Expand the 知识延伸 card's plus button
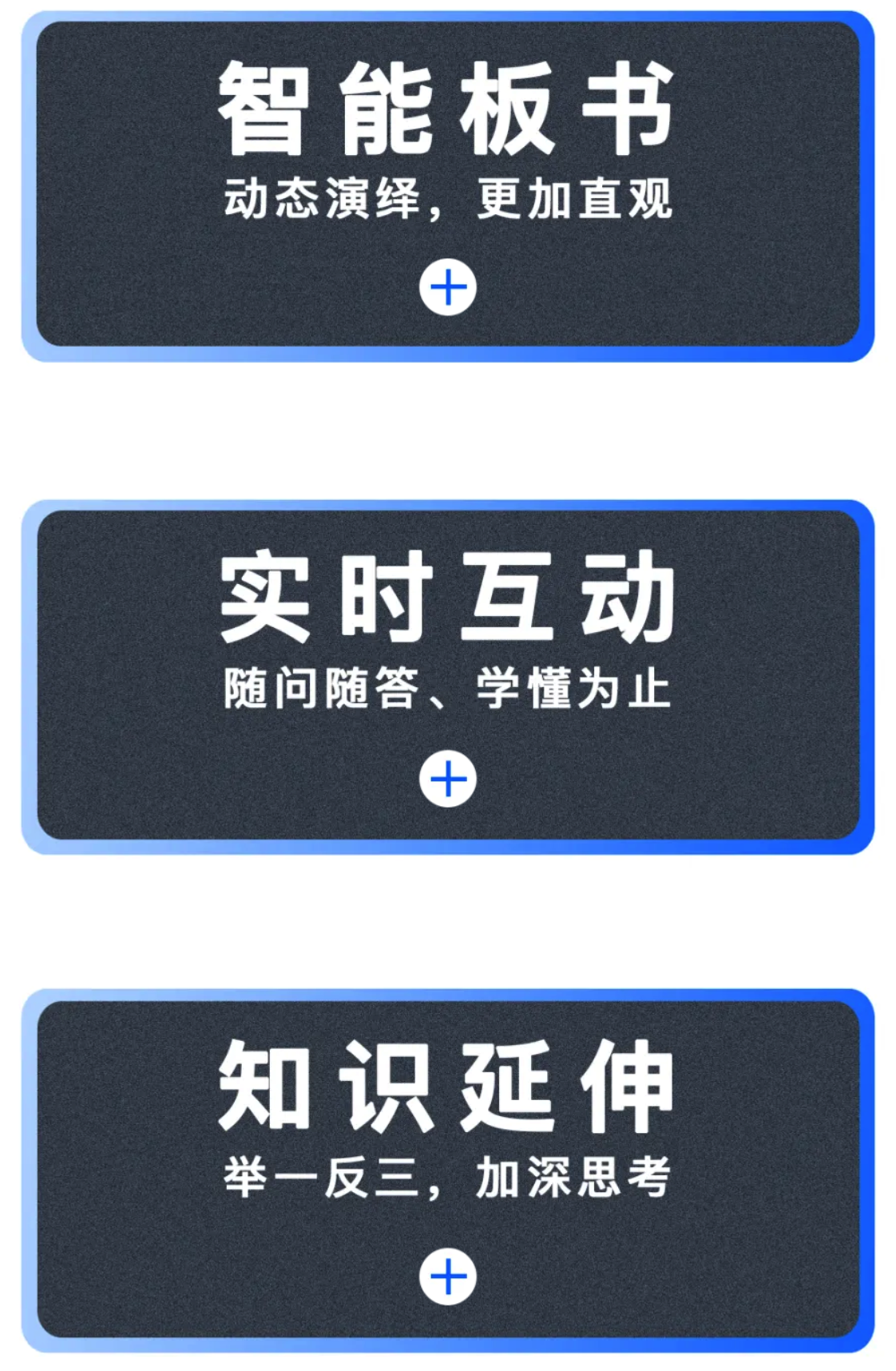 tap(447, 1276)
